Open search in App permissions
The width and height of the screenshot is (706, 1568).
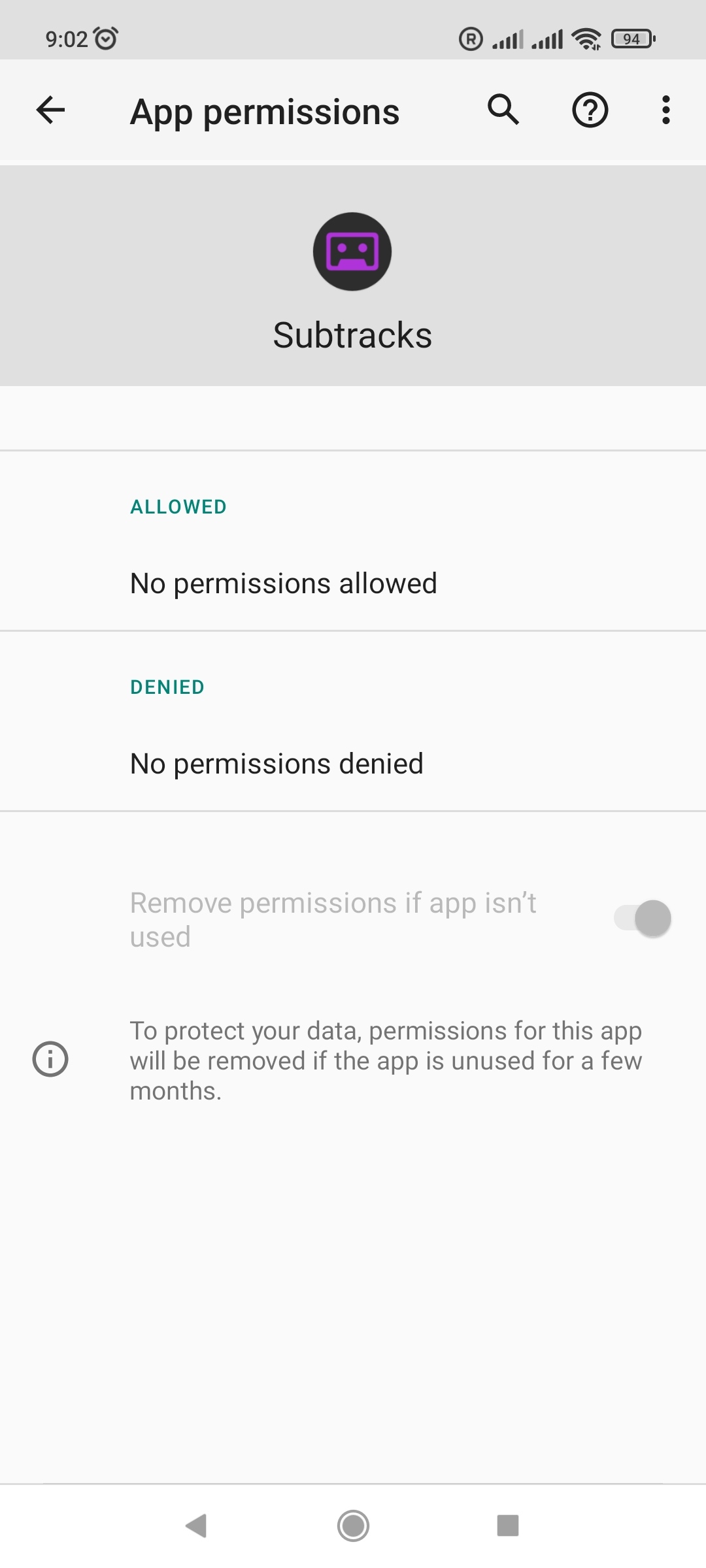click(503, 109)
